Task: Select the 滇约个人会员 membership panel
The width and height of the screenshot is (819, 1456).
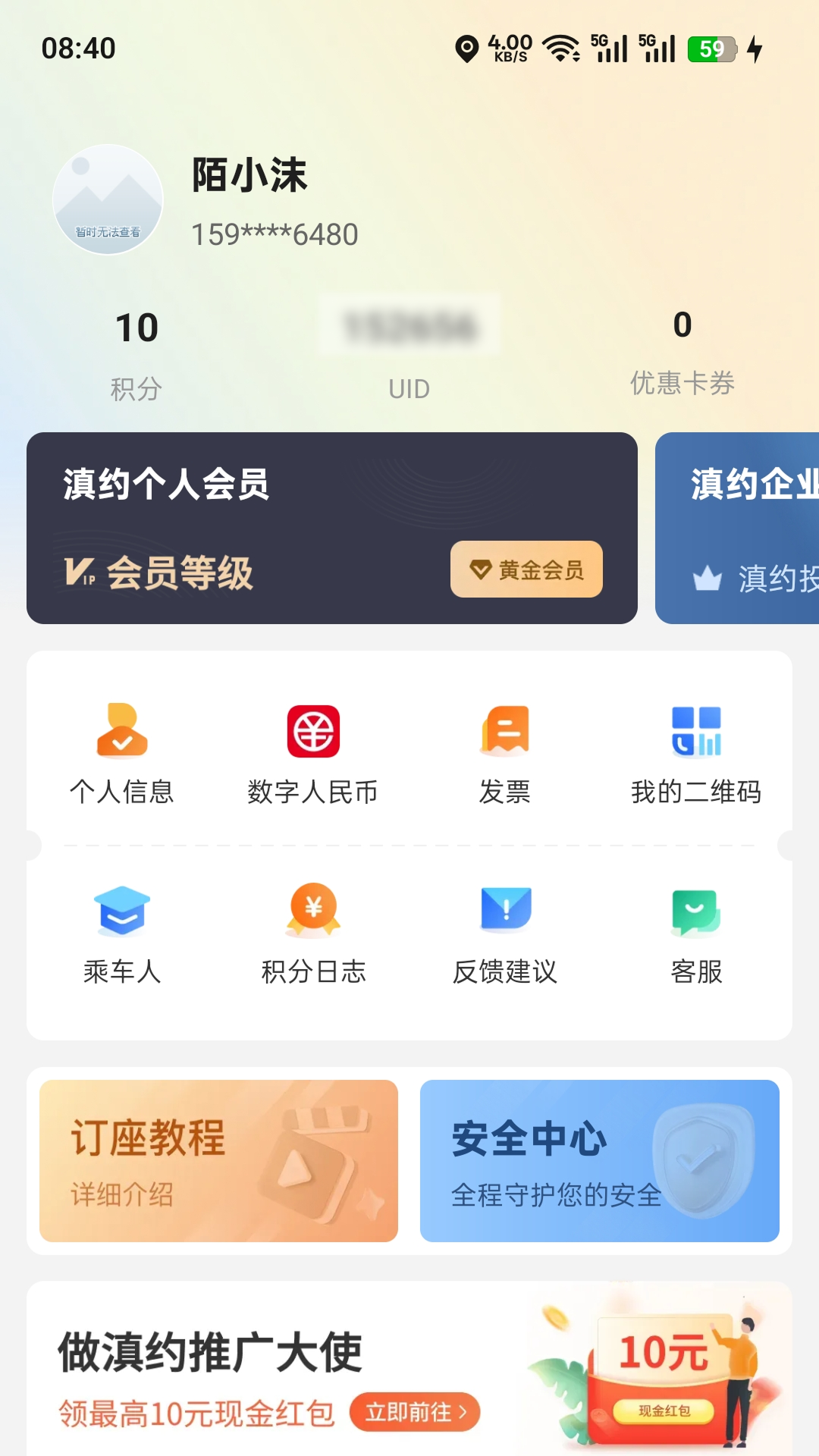Action: [x=331, y=528]
